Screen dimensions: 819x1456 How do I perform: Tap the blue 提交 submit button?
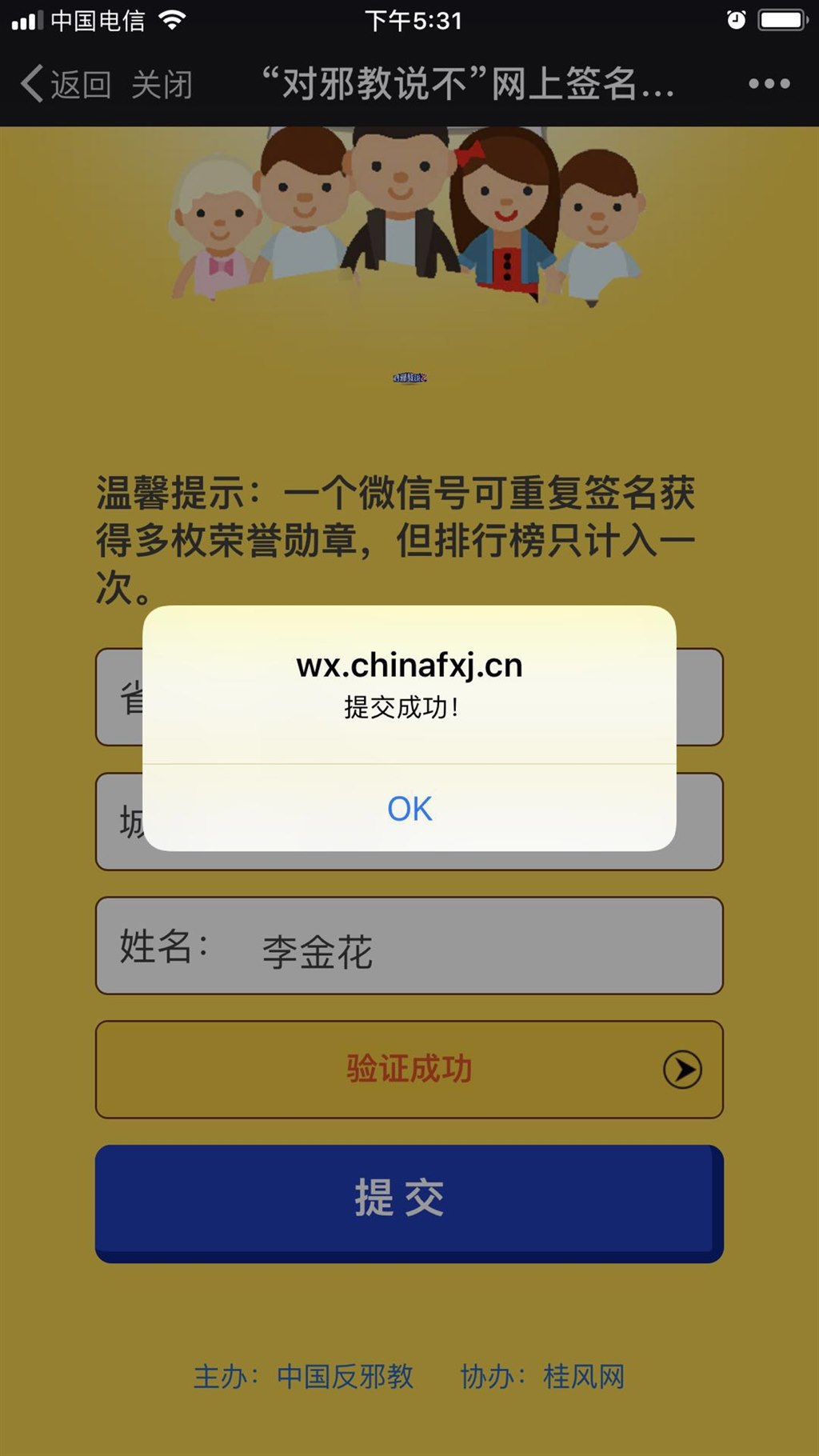[x=409, y=1203]
